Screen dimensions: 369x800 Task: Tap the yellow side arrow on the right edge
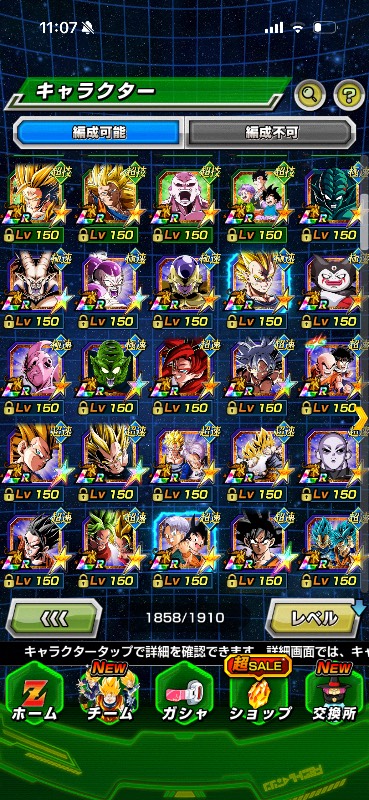(x=362, y=419)
